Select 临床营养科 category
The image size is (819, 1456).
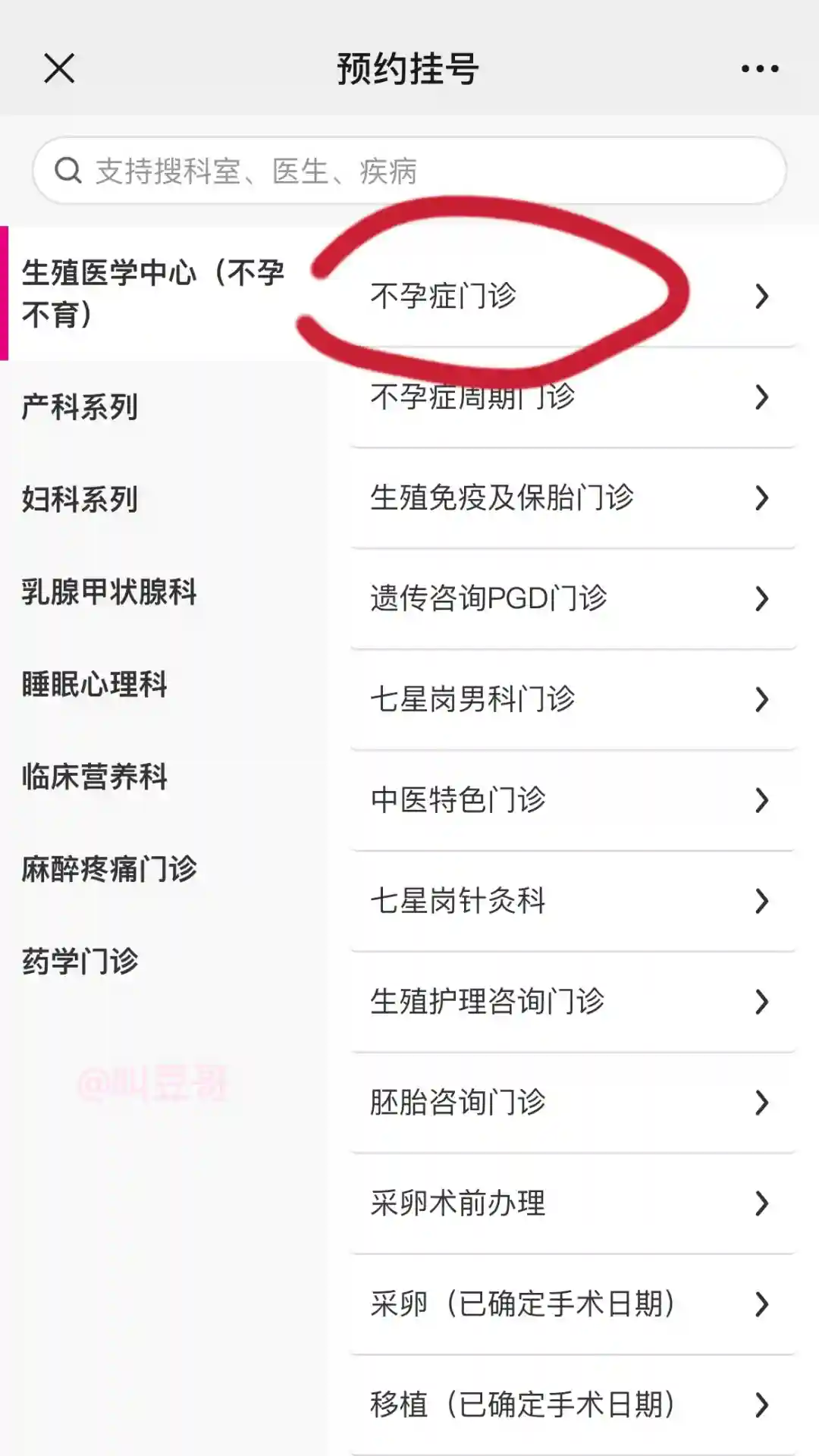[x=95, y=777]
